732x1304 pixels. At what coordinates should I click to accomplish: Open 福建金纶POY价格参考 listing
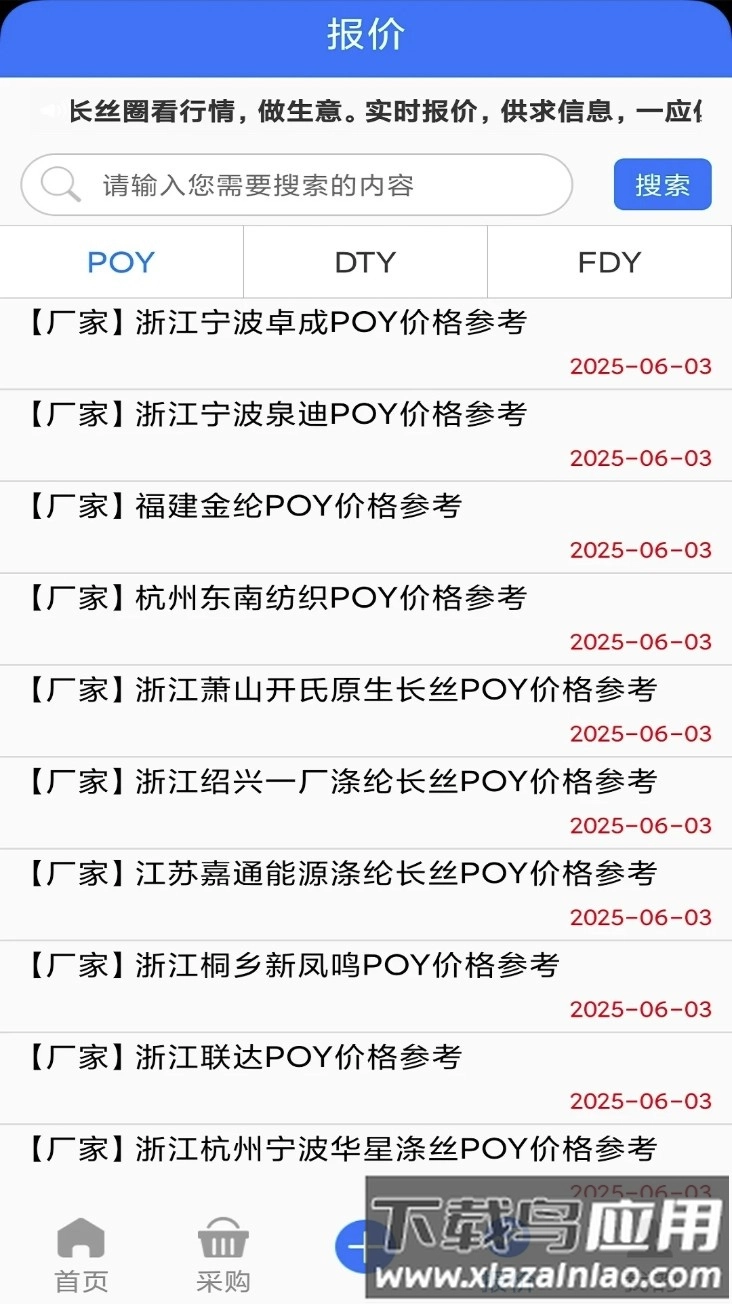[x=246, y=507]
